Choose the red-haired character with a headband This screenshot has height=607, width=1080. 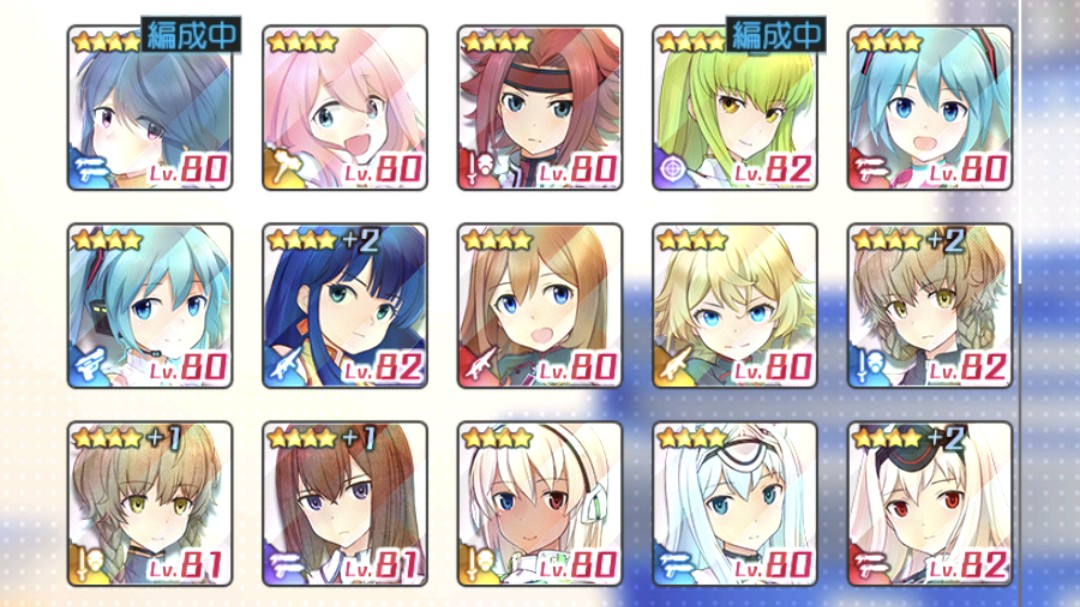pyautogui.click(x=540, y=108)
